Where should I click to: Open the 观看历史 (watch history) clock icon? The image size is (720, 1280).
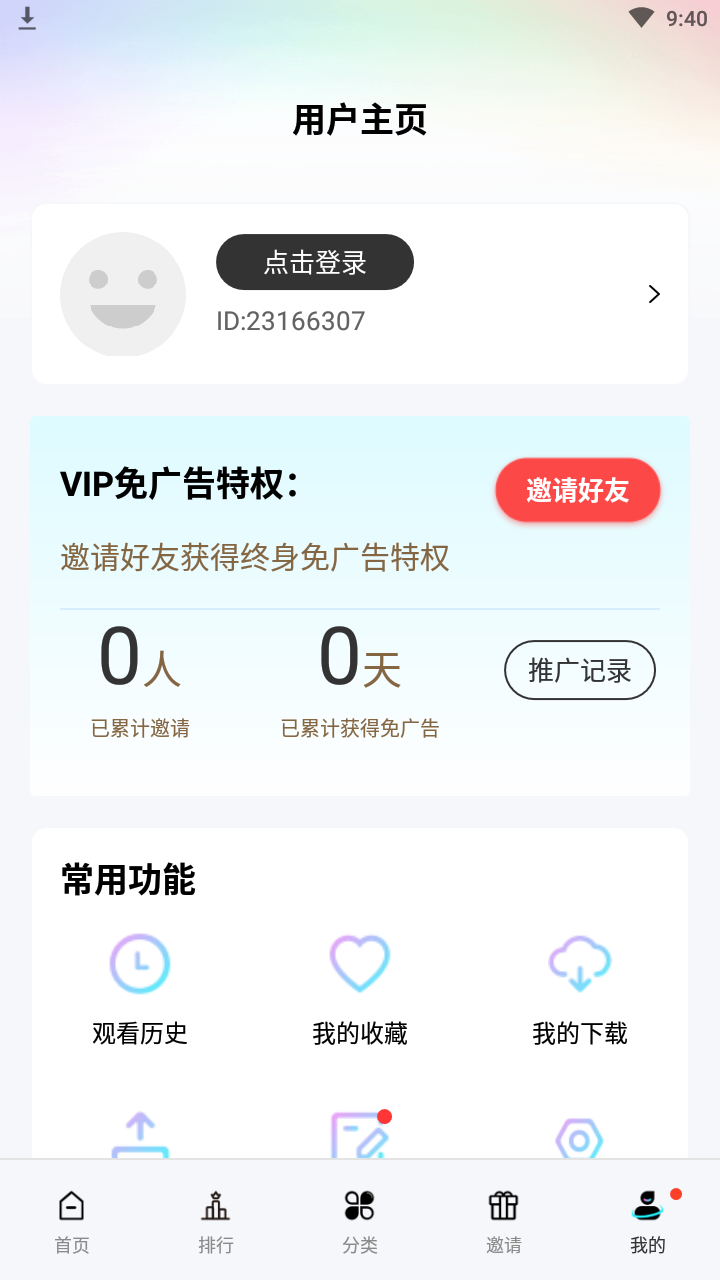pyautogui.click(x=140, y=963)
